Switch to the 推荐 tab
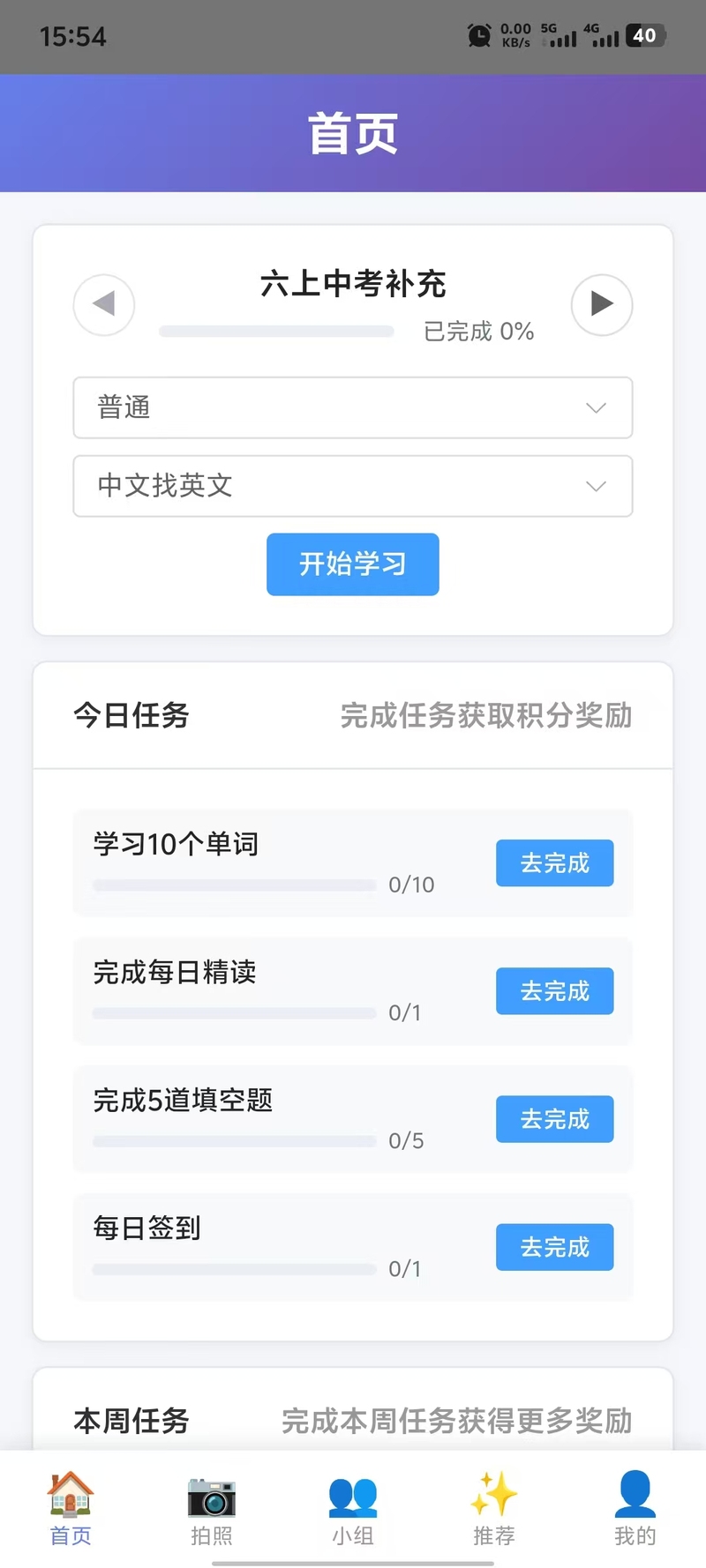 pos(494,1508)
